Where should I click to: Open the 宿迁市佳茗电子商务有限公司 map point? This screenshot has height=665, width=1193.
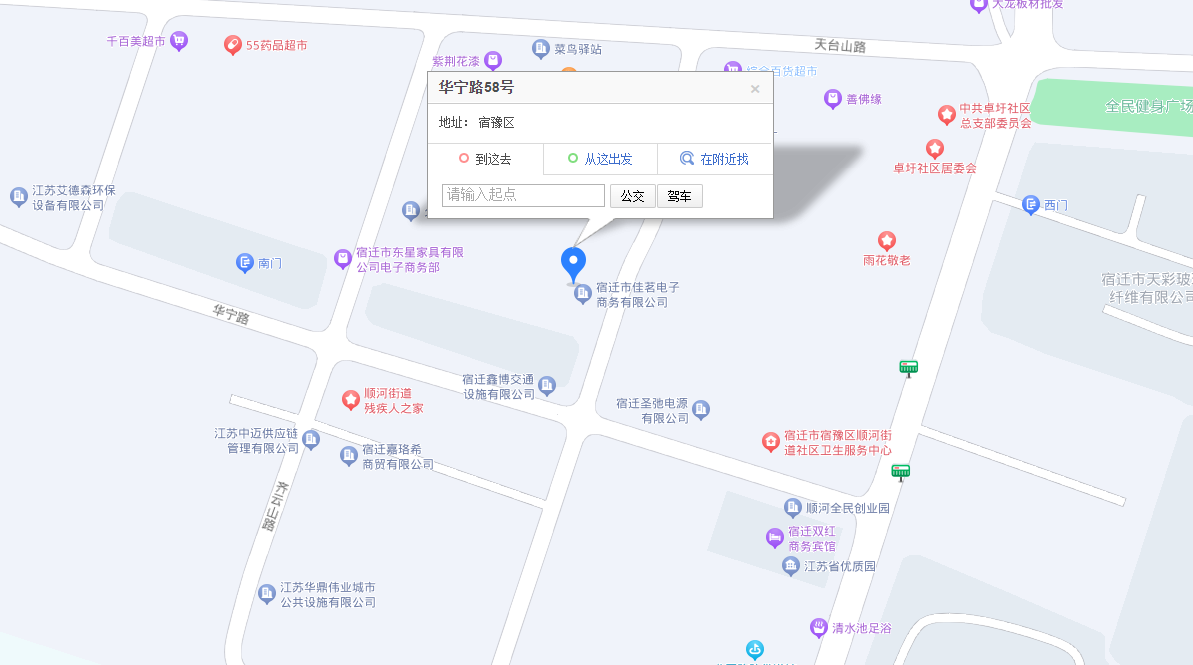click(582, 294)
